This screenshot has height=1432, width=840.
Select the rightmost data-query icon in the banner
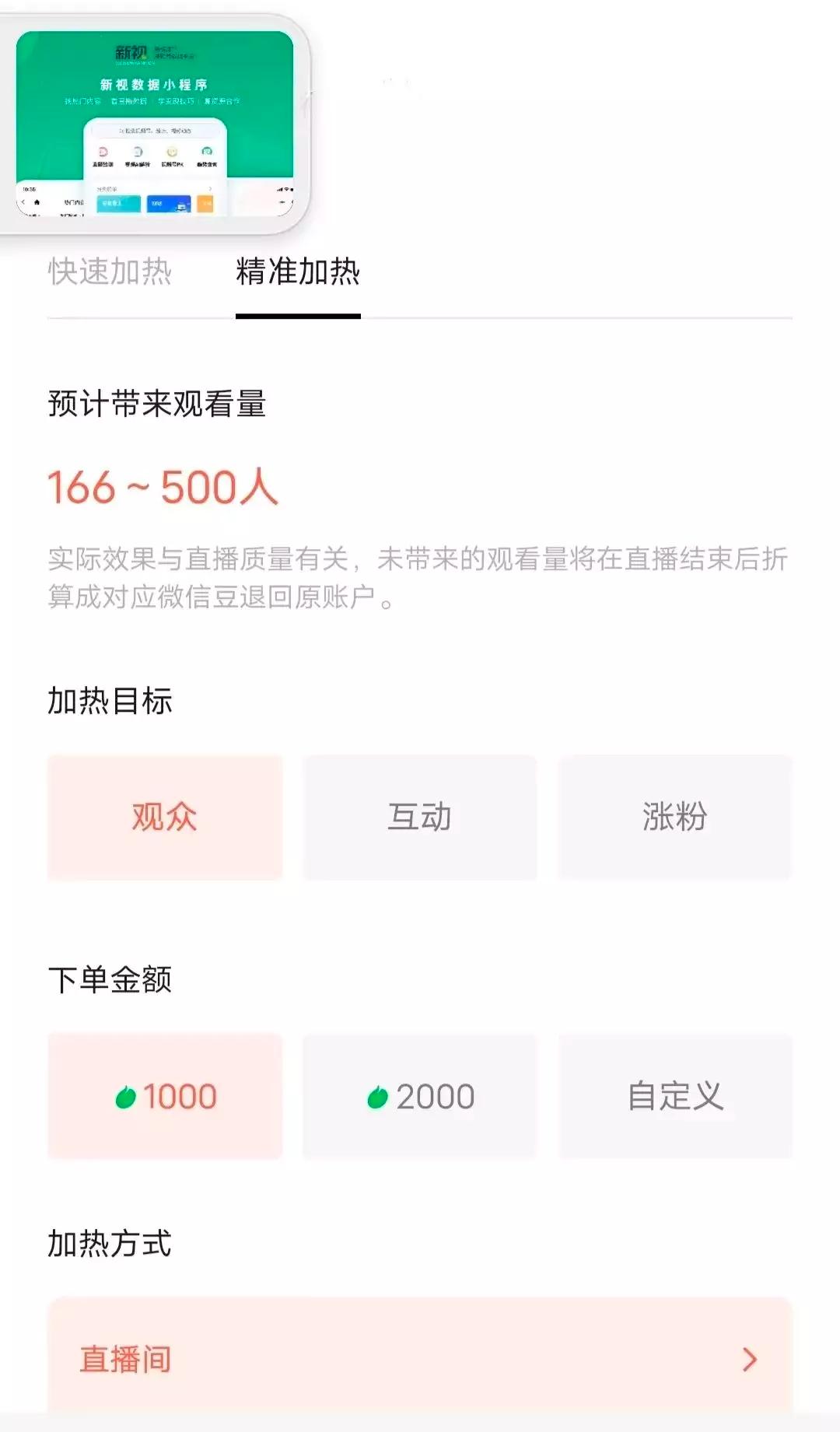pos(207,151)
